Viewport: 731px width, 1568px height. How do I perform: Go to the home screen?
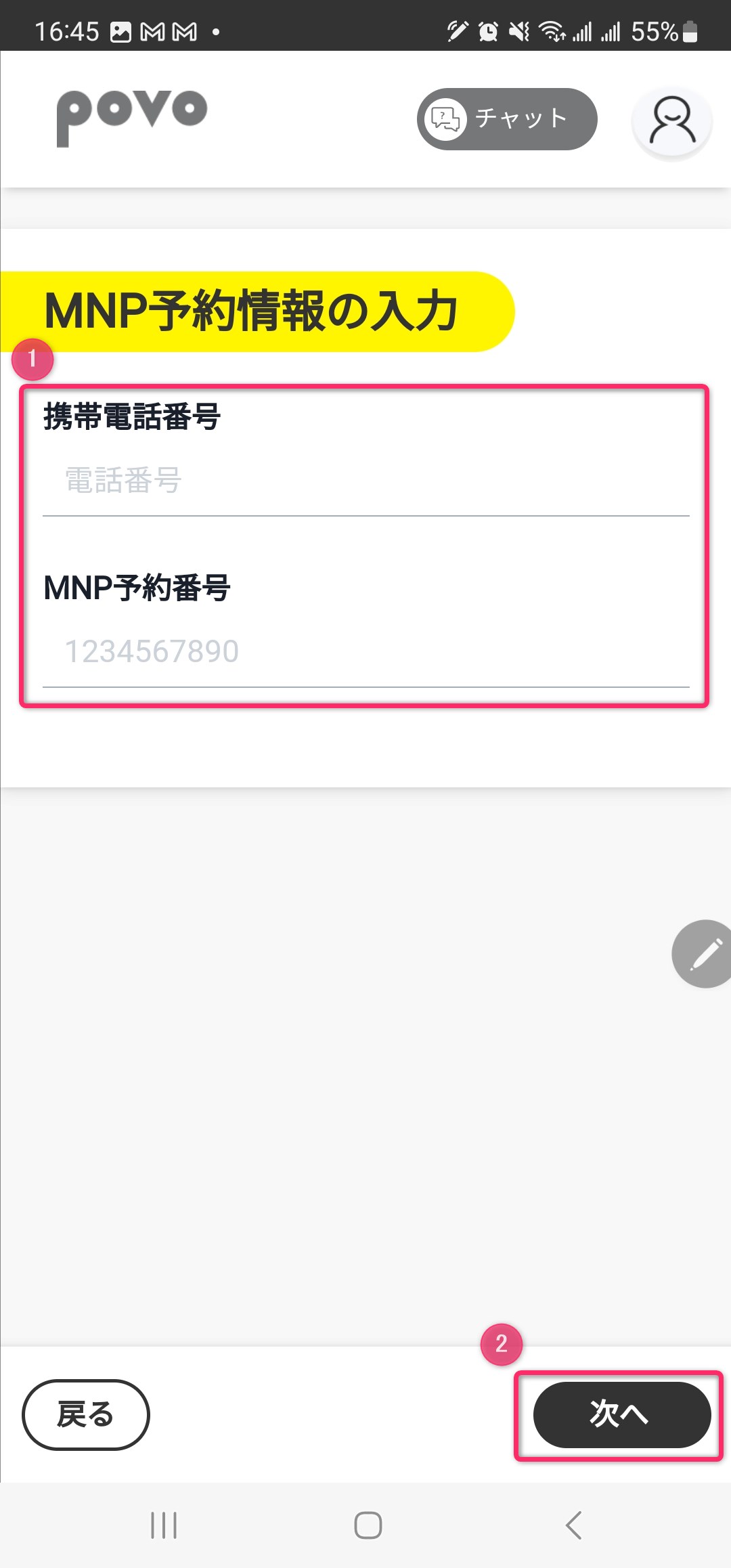[x=368, y=1525]
